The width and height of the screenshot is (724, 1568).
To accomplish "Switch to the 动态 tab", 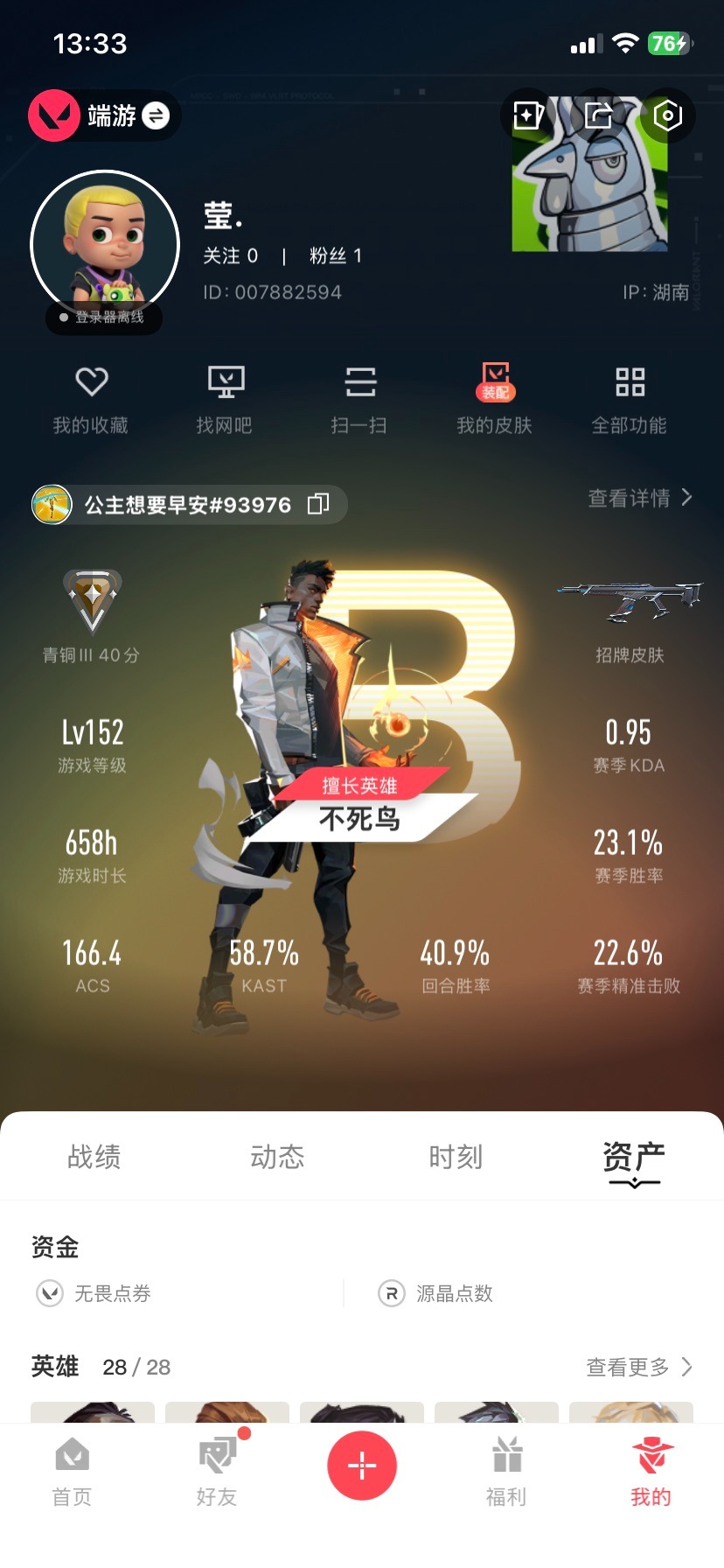I will [275, 1157].
